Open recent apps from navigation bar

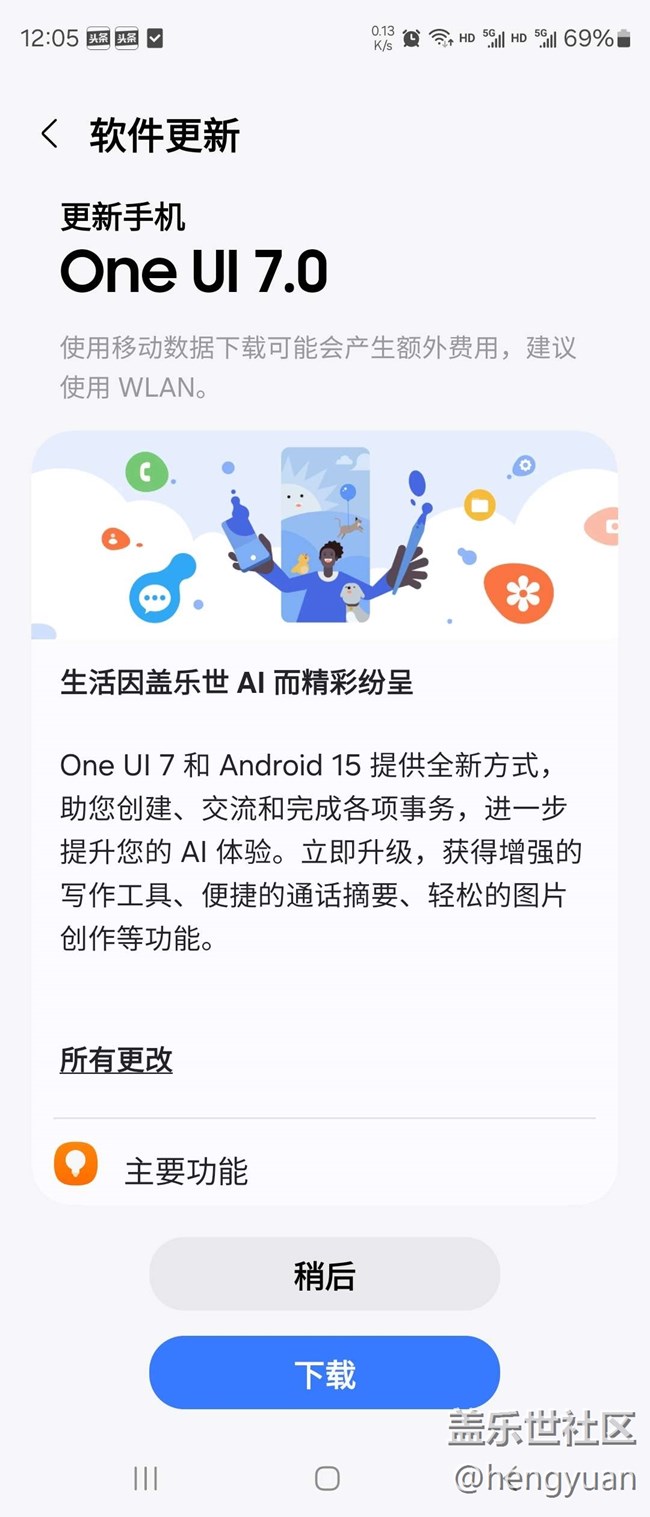(146, 1479)
